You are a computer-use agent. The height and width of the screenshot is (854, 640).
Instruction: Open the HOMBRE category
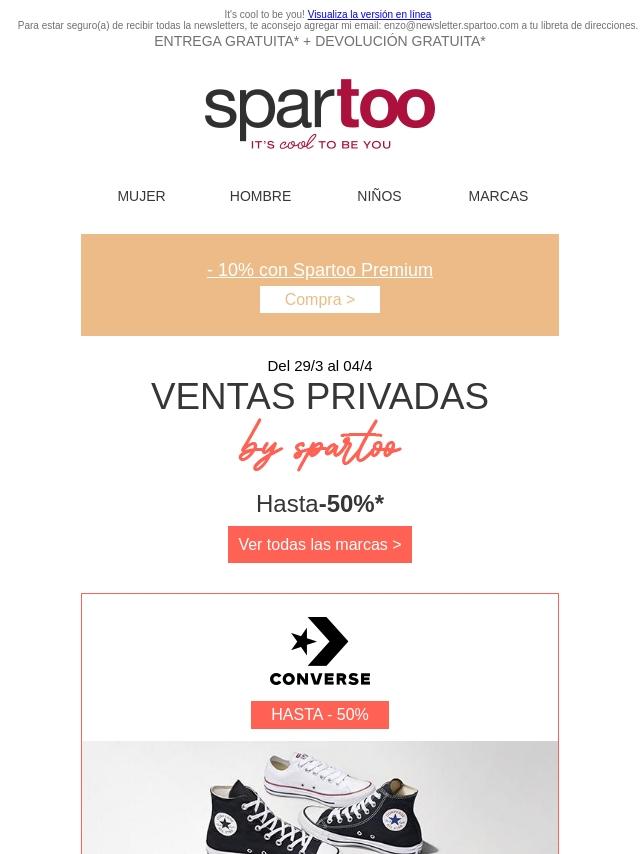pos(260,196)
